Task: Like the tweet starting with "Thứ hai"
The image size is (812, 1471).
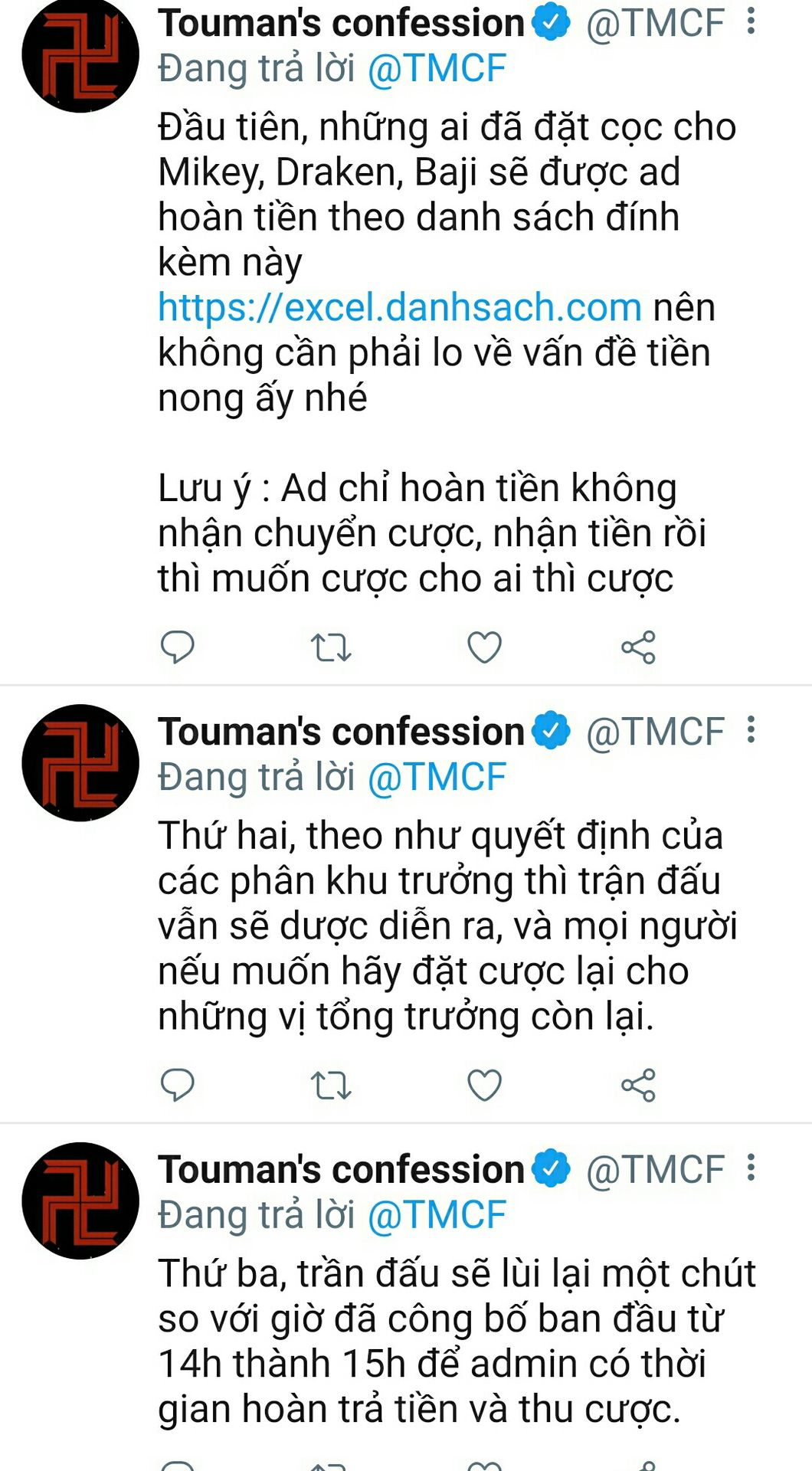Action: [x=484, y=1085]
